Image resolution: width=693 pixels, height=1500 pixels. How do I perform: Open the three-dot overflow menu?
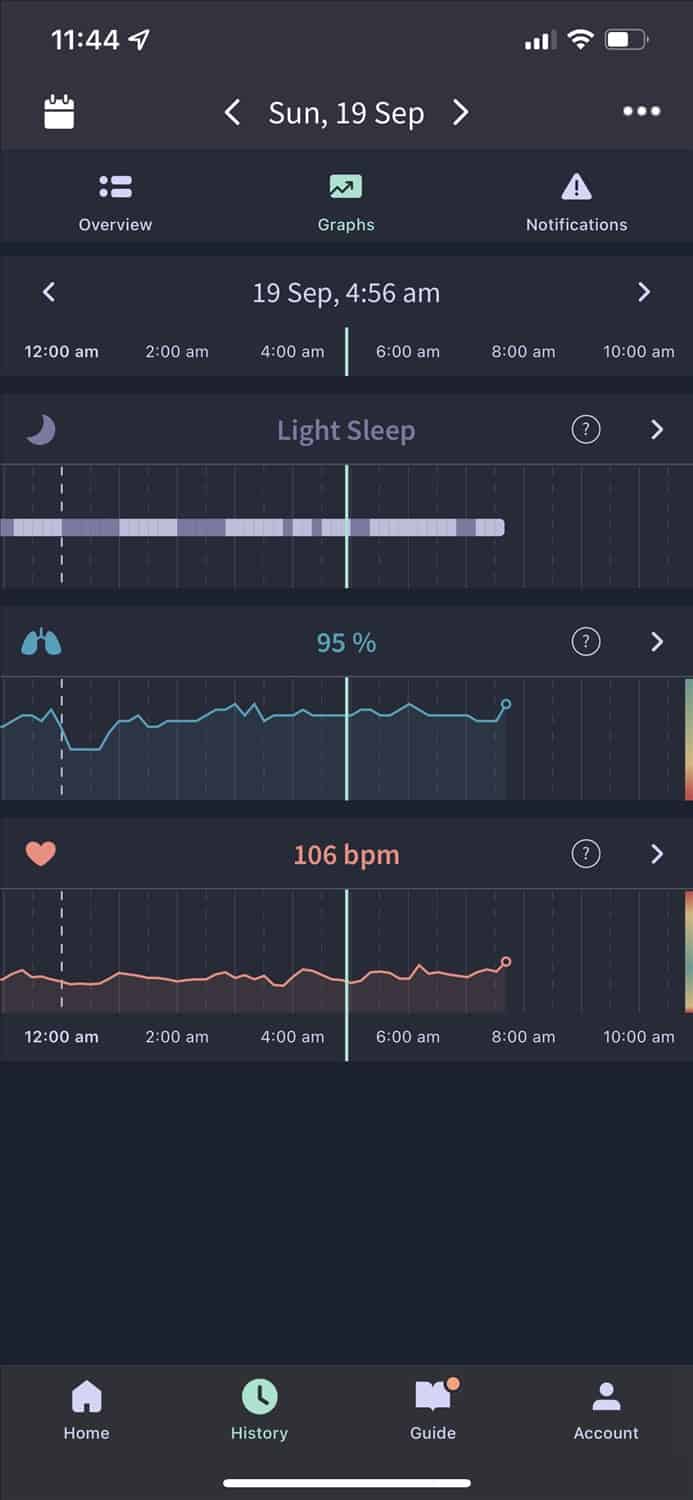click(x=641, y=111)
